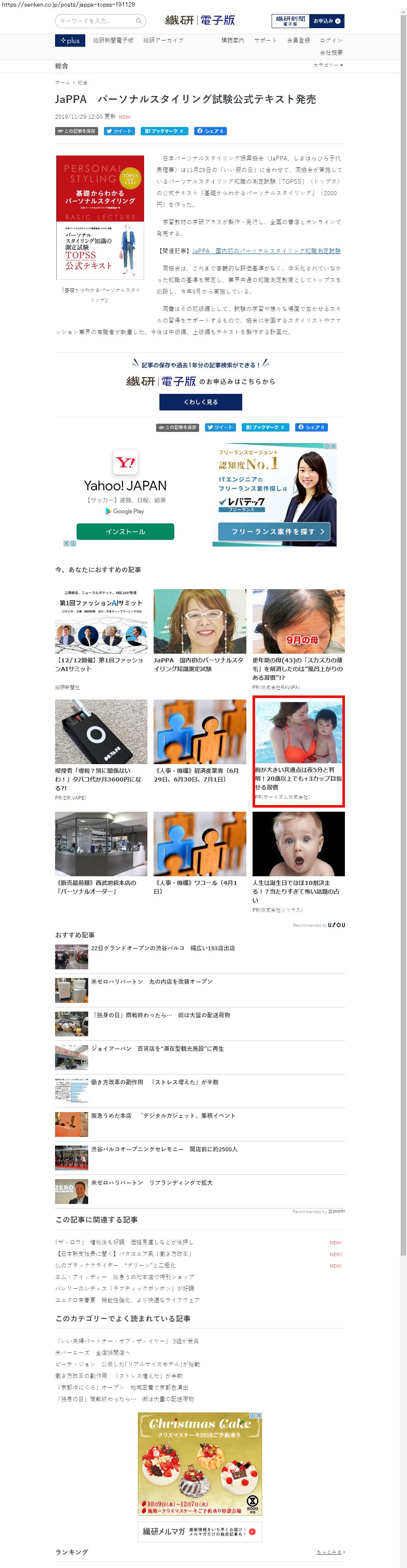The height and width of the screenshot is (1568, 407).
Task: Open 繊研アーカイブ tab
Action: pyautogui.click(x=163, y=40)
